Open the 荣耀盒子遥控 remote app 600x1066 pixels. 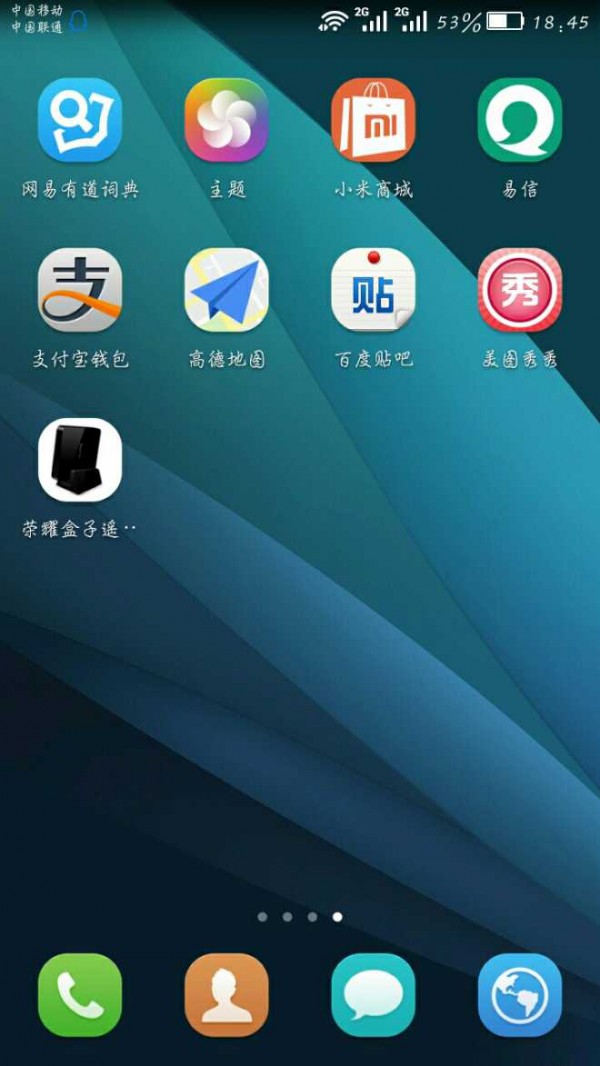80,460
